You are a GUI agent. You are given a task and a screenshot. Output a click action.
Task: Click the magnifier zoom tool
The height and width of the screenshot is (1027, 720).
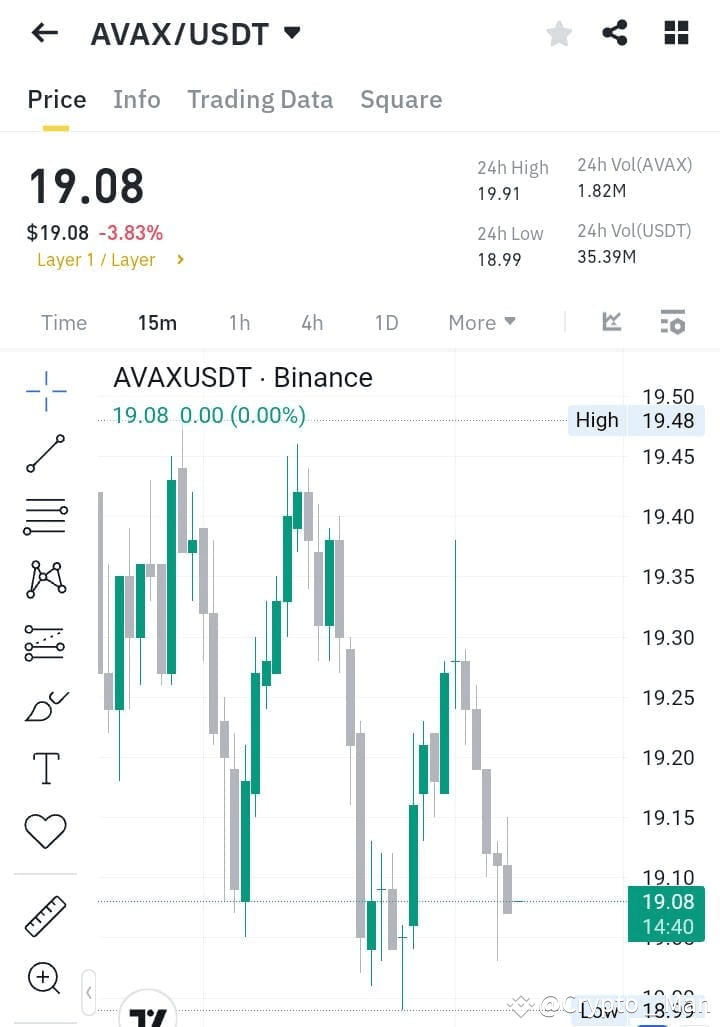[45, 979]
